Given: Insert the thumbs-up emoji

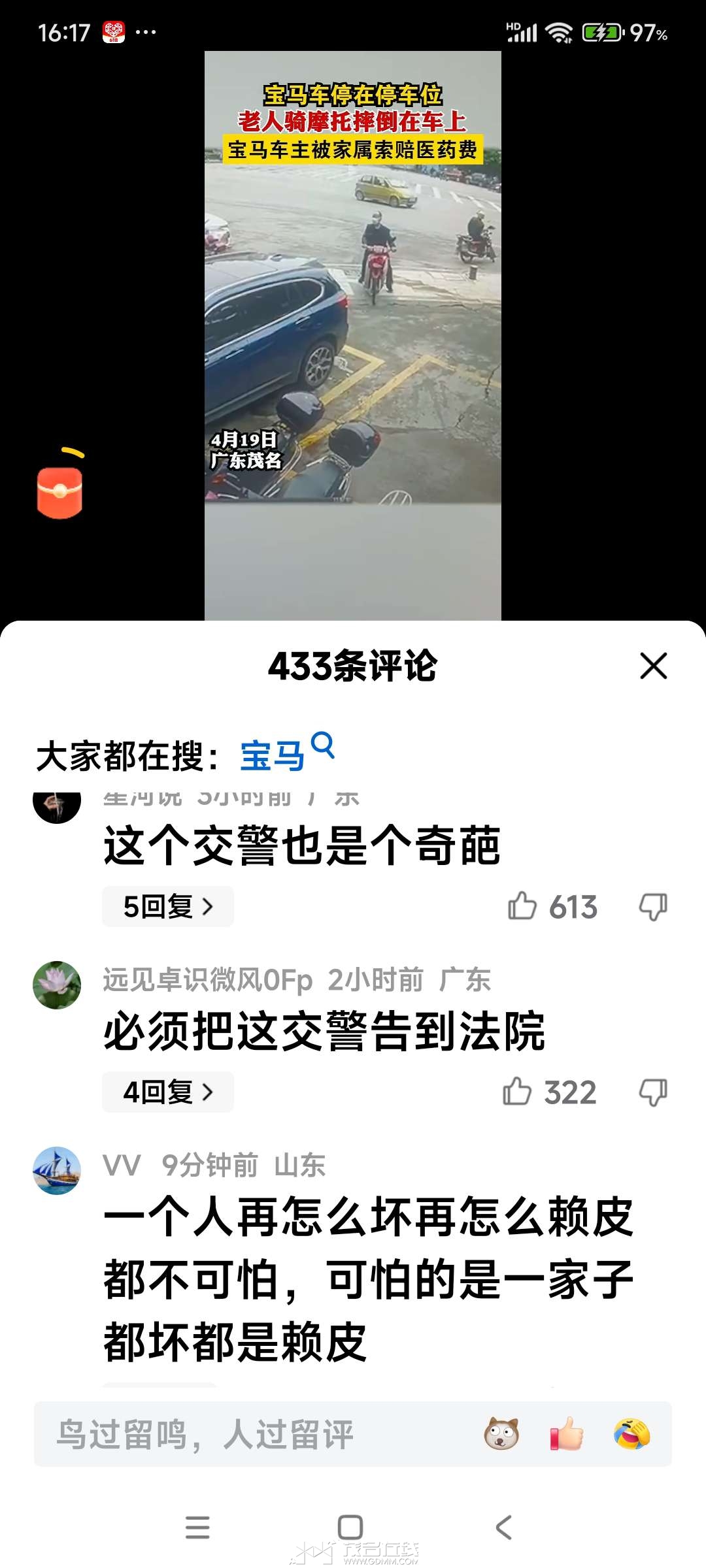Looking at the screenshot, I should (x=567, y=1435).
